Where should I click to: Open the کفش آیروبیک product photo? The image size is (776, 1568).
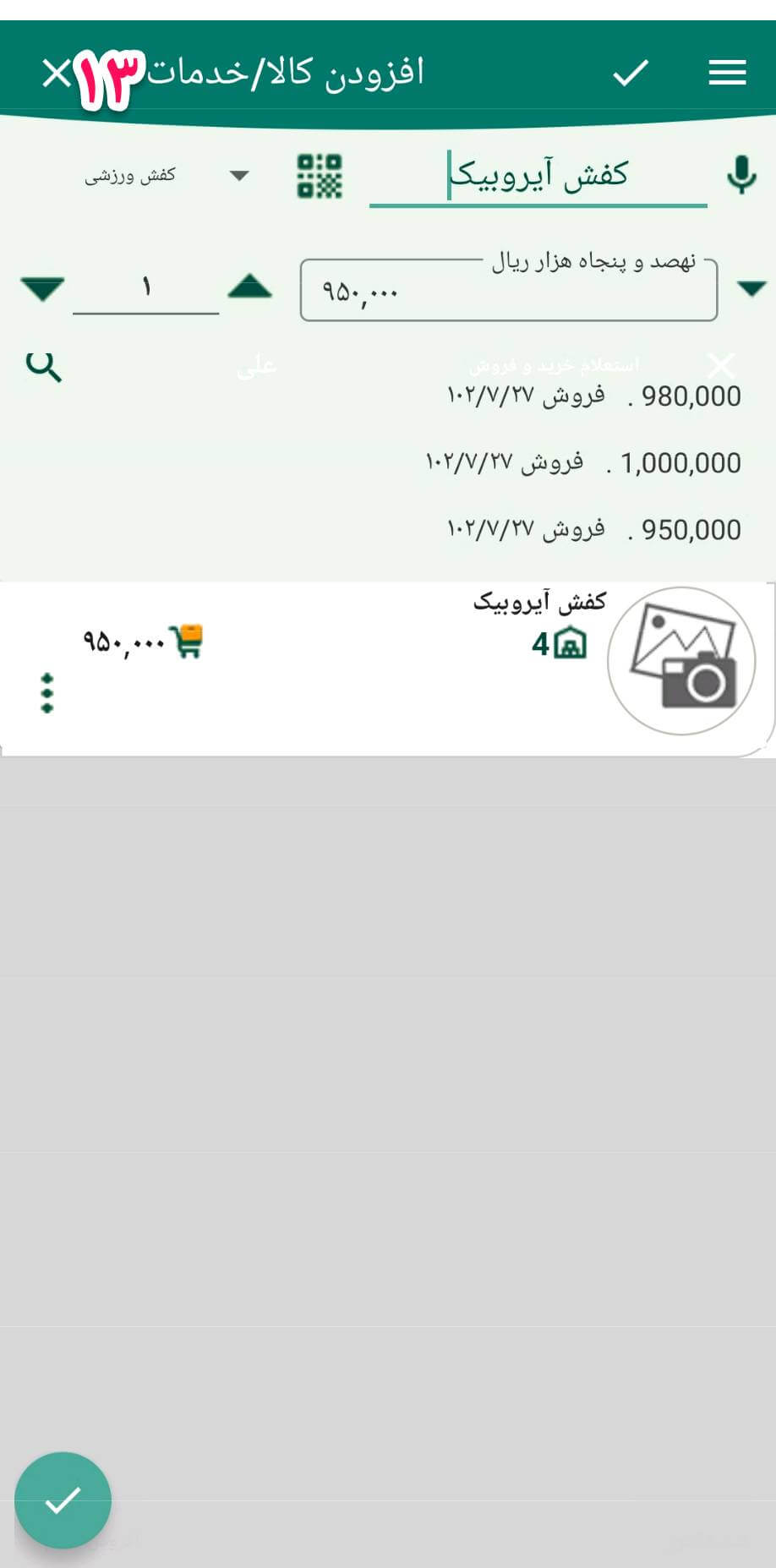click(681, 660)
